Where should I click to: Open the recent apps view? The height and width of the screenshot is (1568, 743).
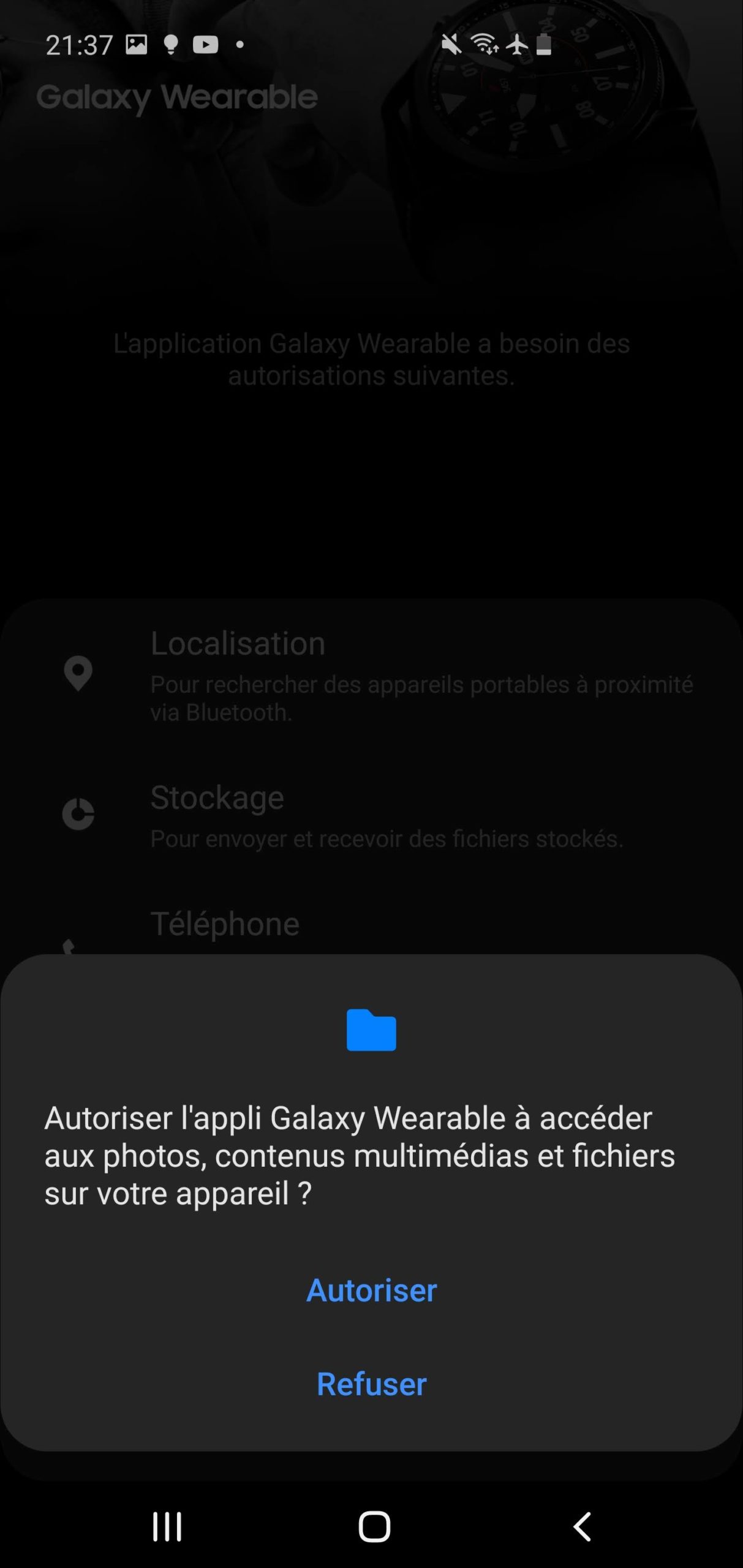[x=167, y=1526]
